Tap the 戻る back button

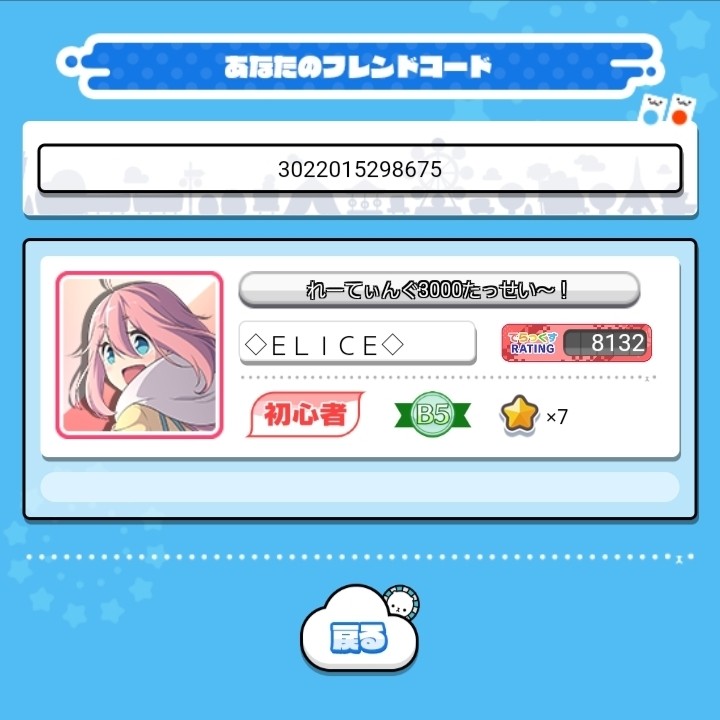[359, 636]
